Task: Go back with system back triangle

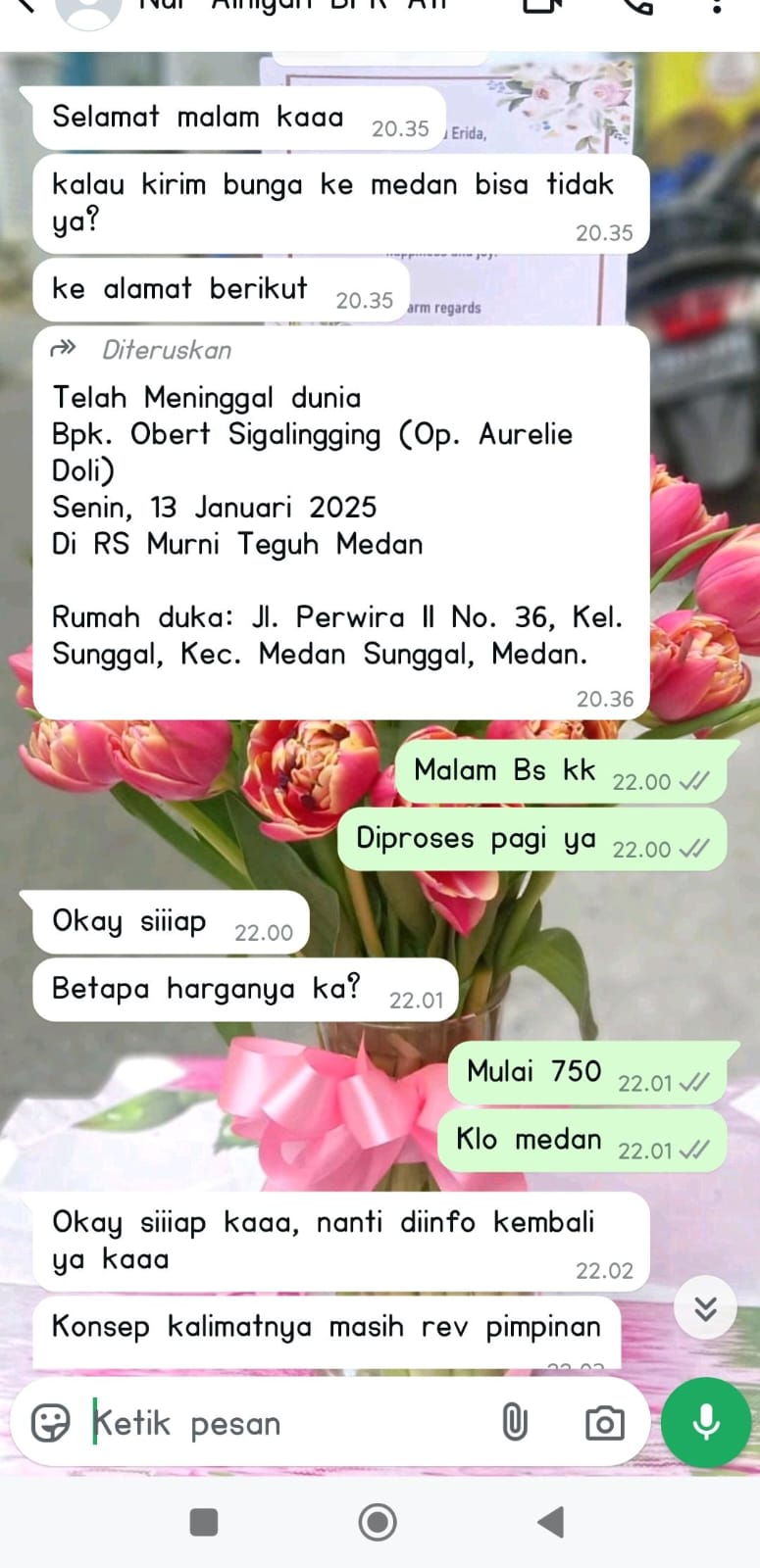Action: coord(551,1522)
